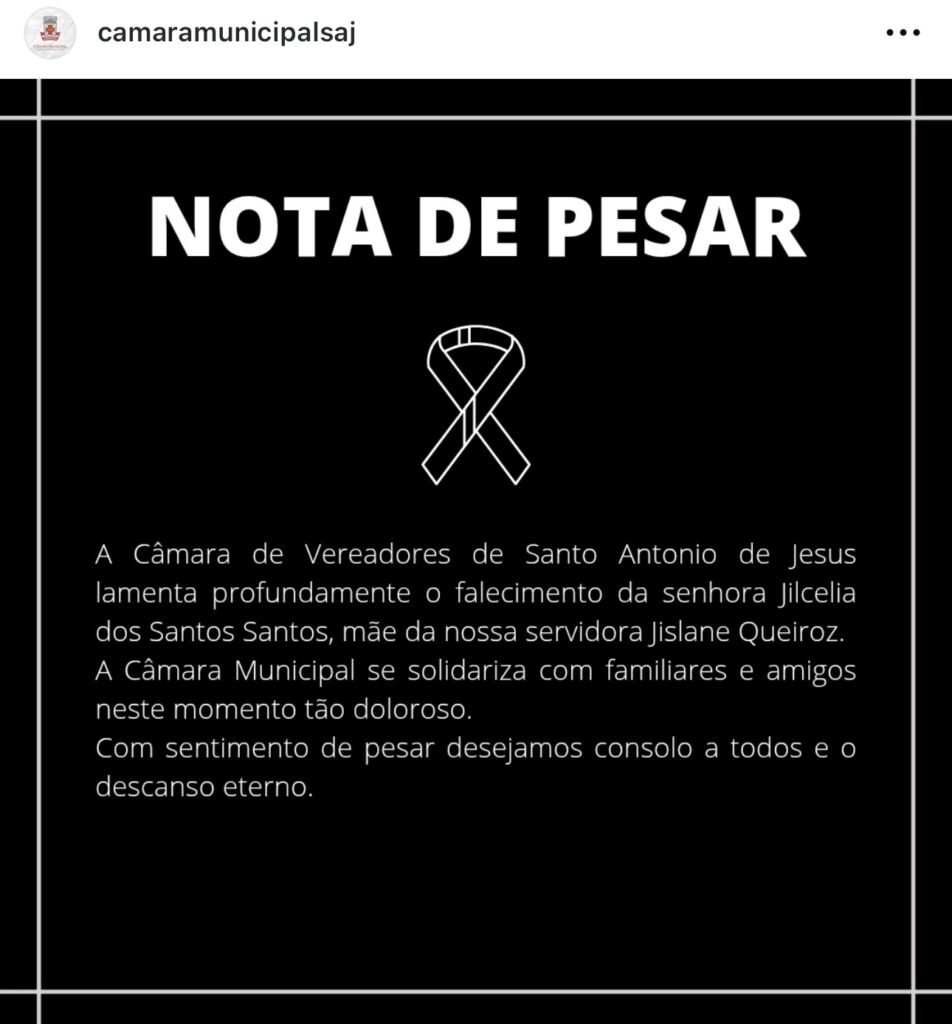Screen dimensions: 952x1024
Task: Tap the Nota de Pesar post image
Action: [x=476, y=550]
